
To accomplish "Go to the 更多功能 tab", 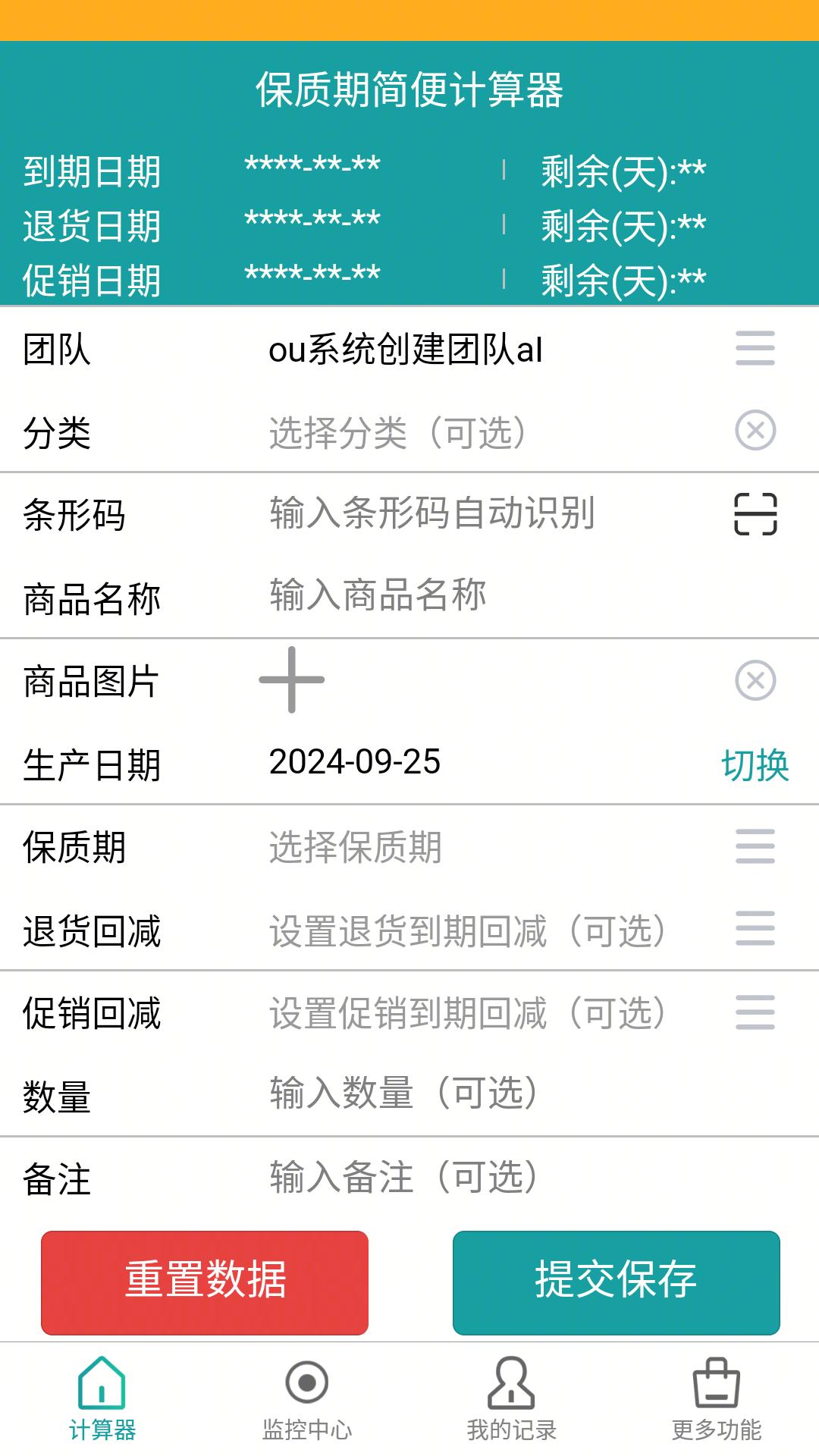I will click(717, 1399).
